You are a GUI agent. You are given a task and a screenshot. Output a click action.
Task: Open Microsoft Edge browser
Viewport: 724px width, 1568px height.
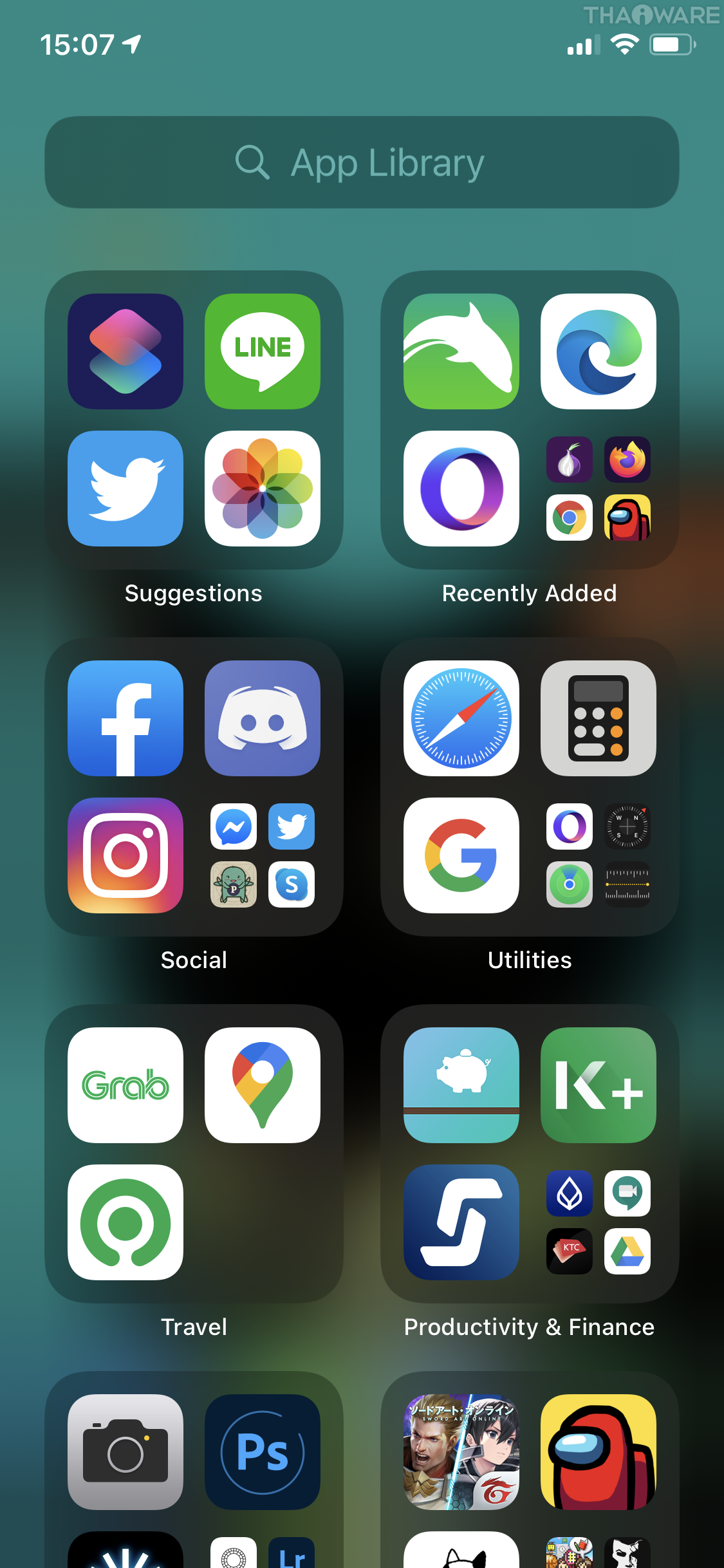(599, 351)
